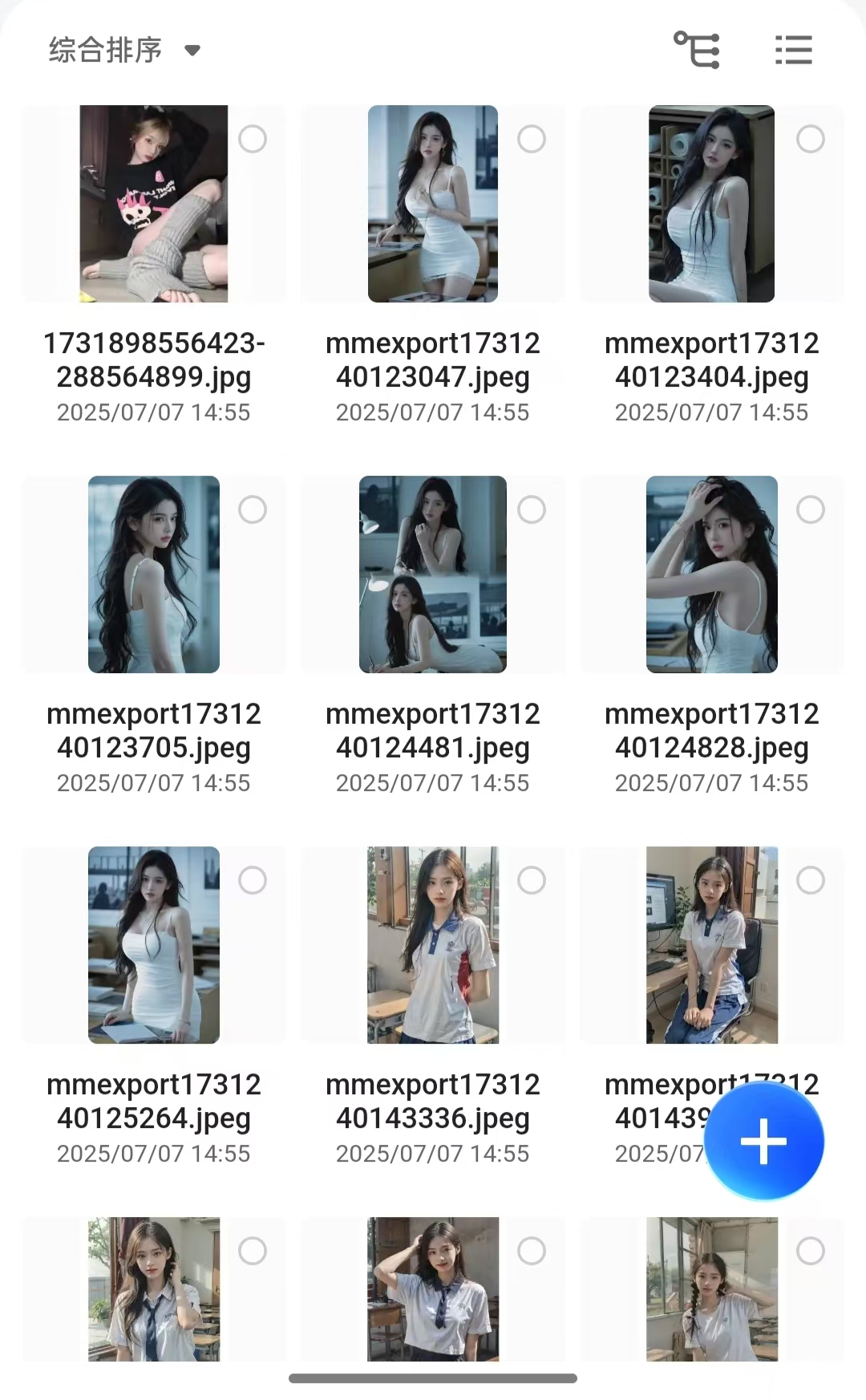Switch to tree structure view
The width and height of the screenshot is (866, 1400).
click(696, 51)
